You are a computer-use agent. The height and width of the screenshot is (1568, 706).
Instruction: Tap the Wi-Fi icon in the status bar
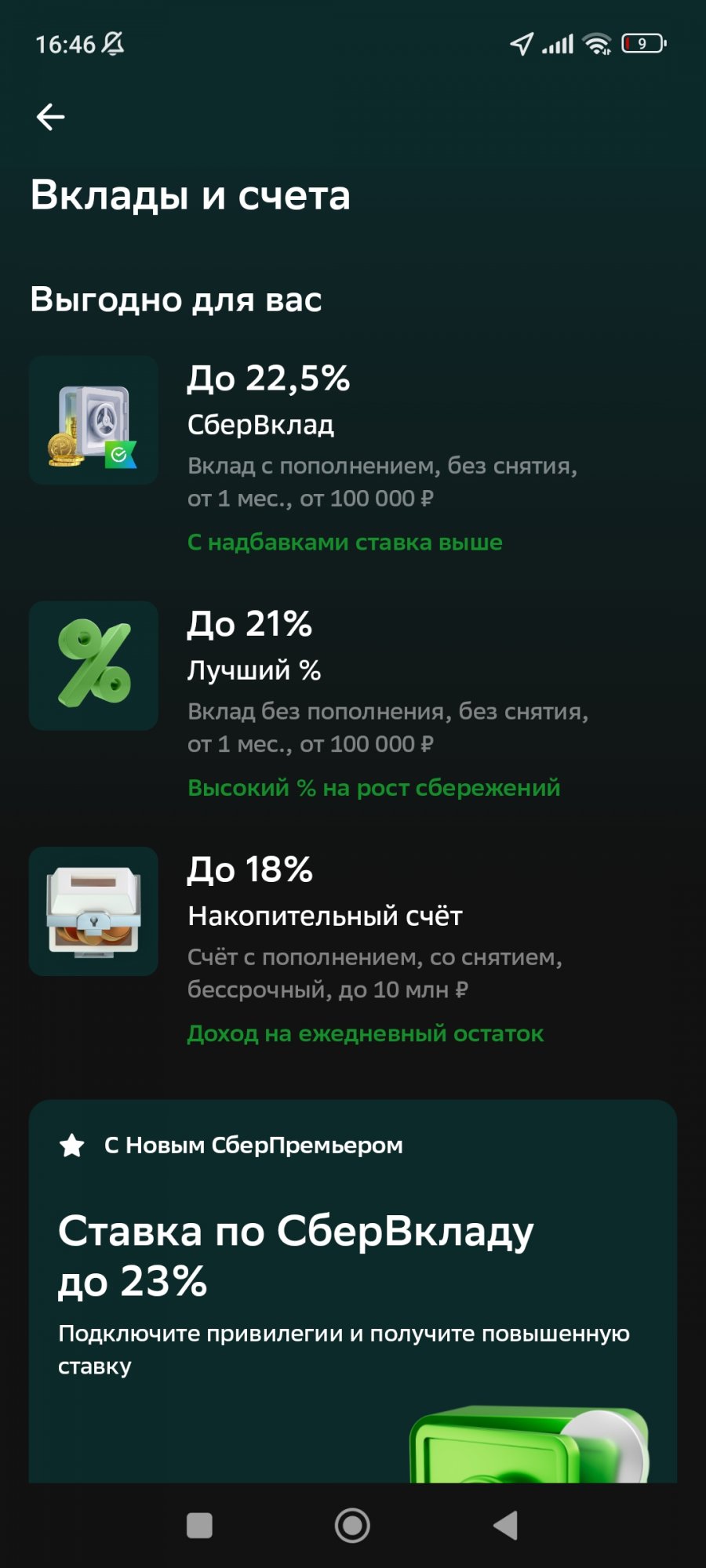click(599, 45)
